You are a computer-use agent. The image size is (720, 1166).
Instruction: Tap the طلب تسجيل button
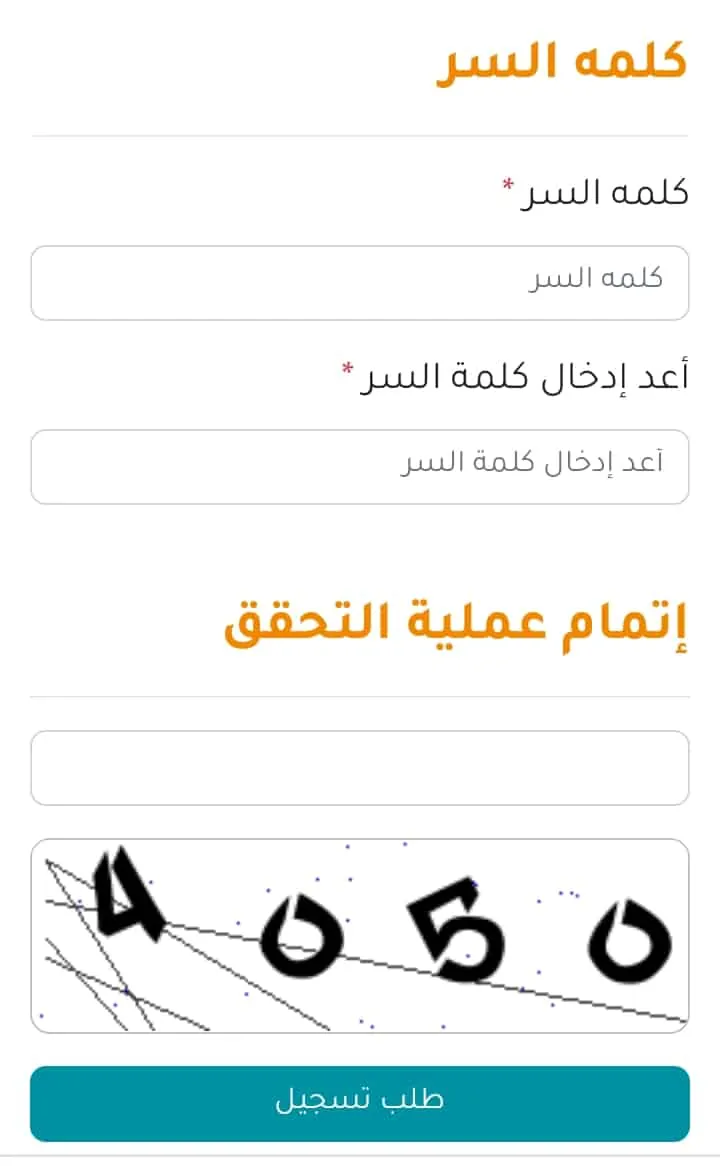pyautogui.click(x=359, y=1104)
